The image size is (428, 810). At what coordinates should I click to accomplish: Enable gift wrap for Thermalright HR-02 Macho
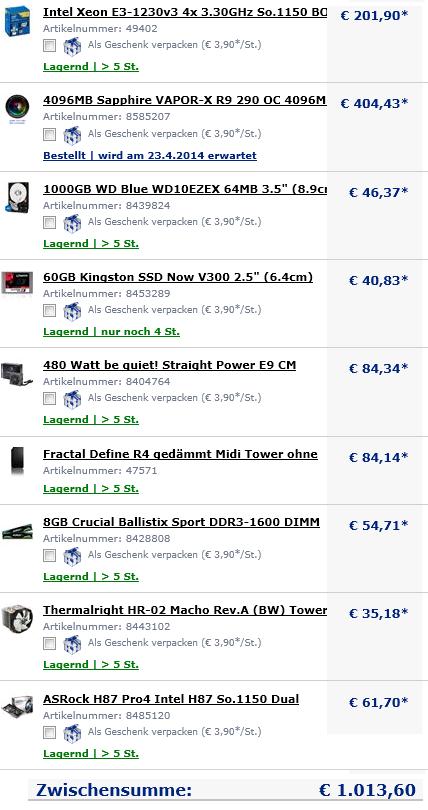[50, 644]
